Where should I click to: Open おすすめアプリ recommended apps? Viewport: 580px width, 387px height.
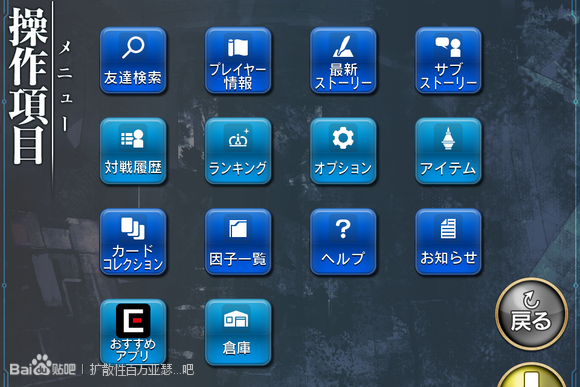[x=133, y=332]
